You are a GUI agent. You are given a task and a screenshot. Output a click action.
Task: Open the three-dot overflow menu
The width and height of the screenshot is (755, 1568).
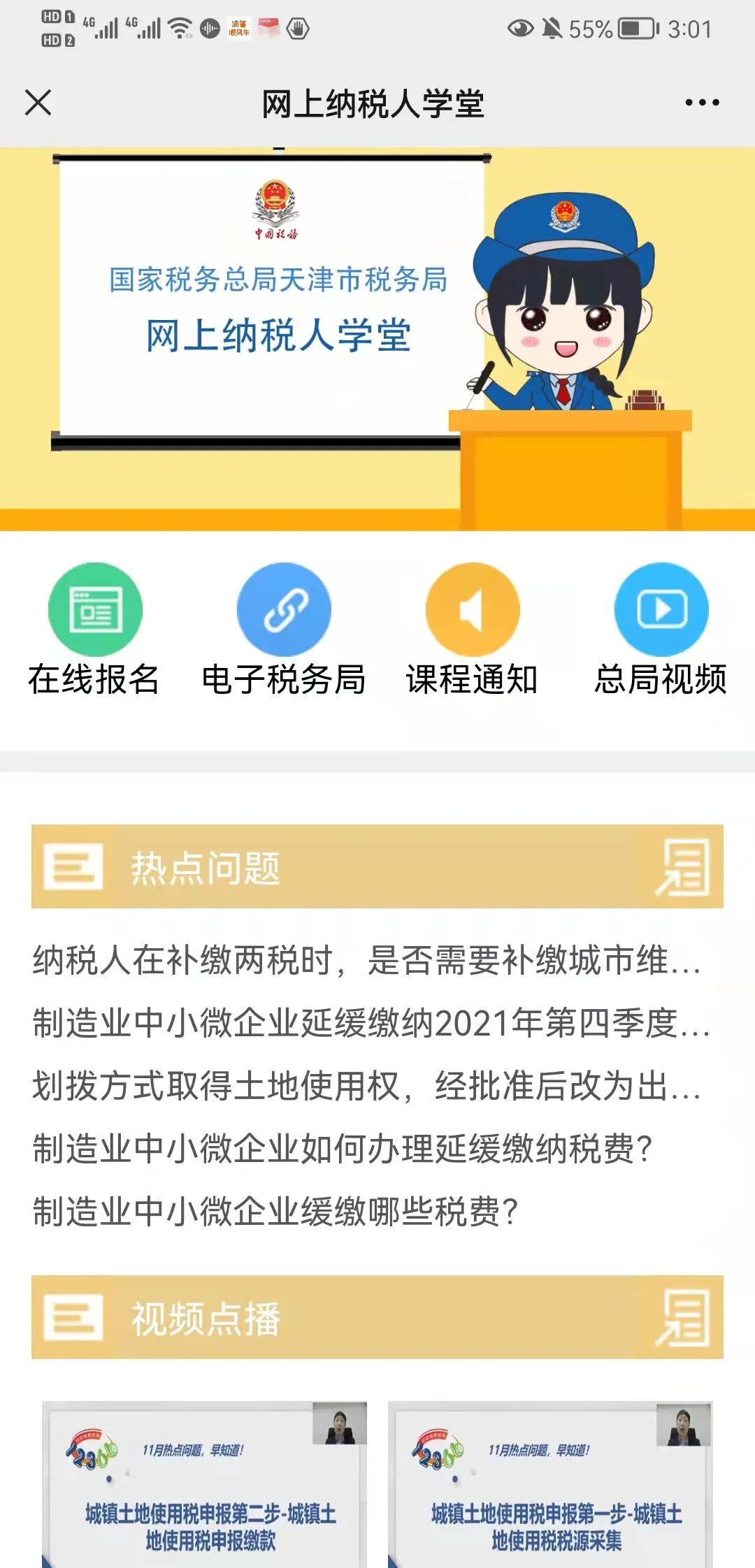(702, 103)
